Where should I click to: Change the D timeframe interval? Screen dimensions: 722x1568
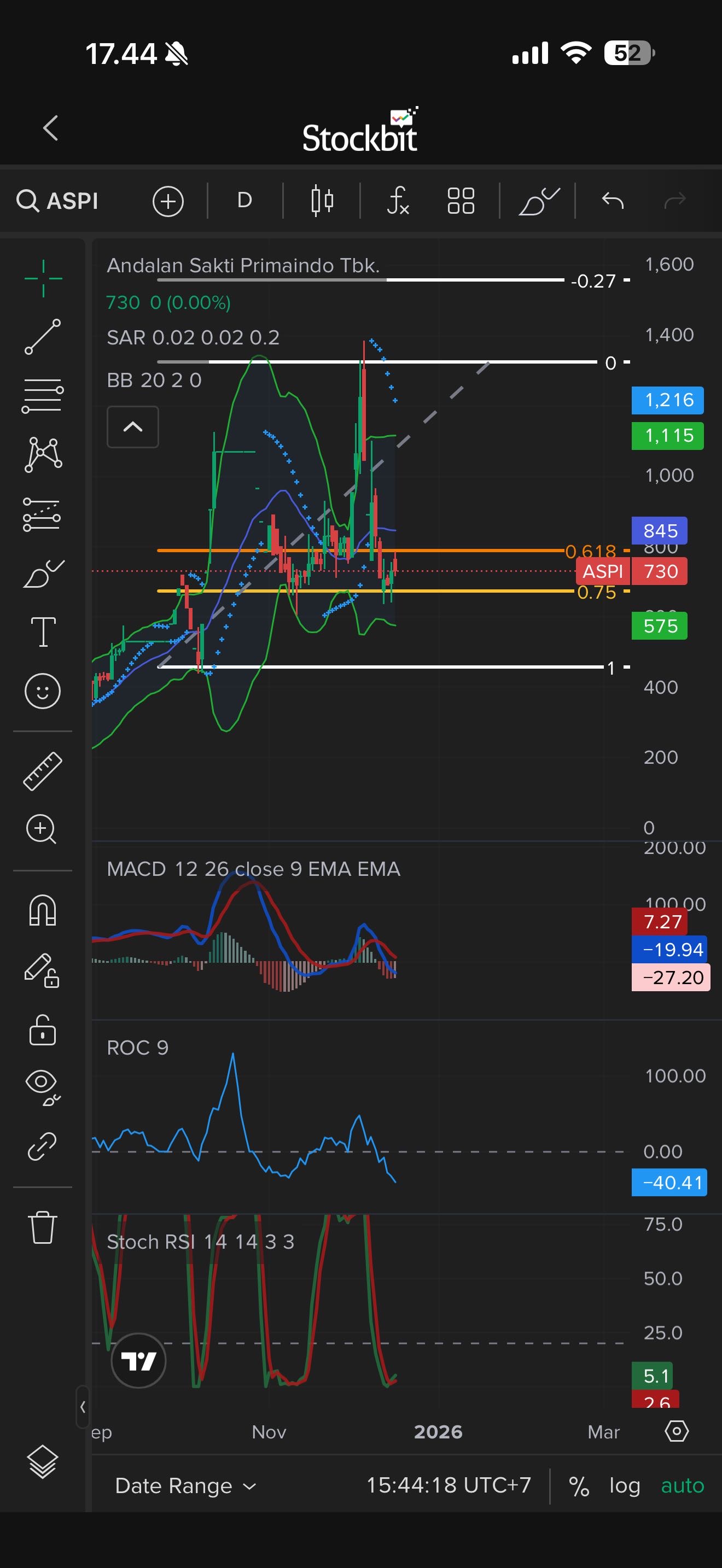point(244,200)
